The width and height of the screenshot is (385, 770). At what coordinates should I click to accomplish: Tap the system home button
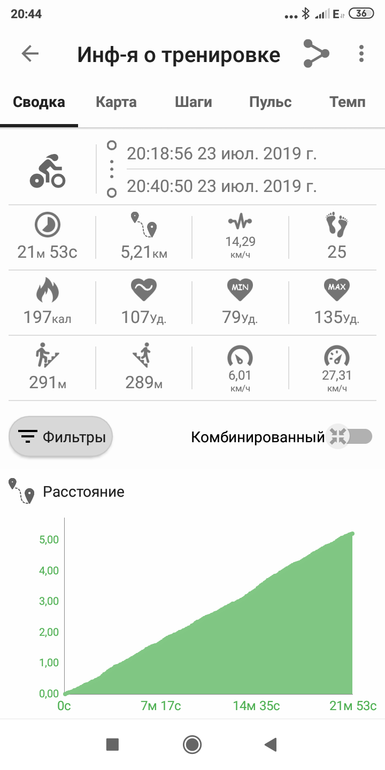pyautogui.click(x=192, y=744)
